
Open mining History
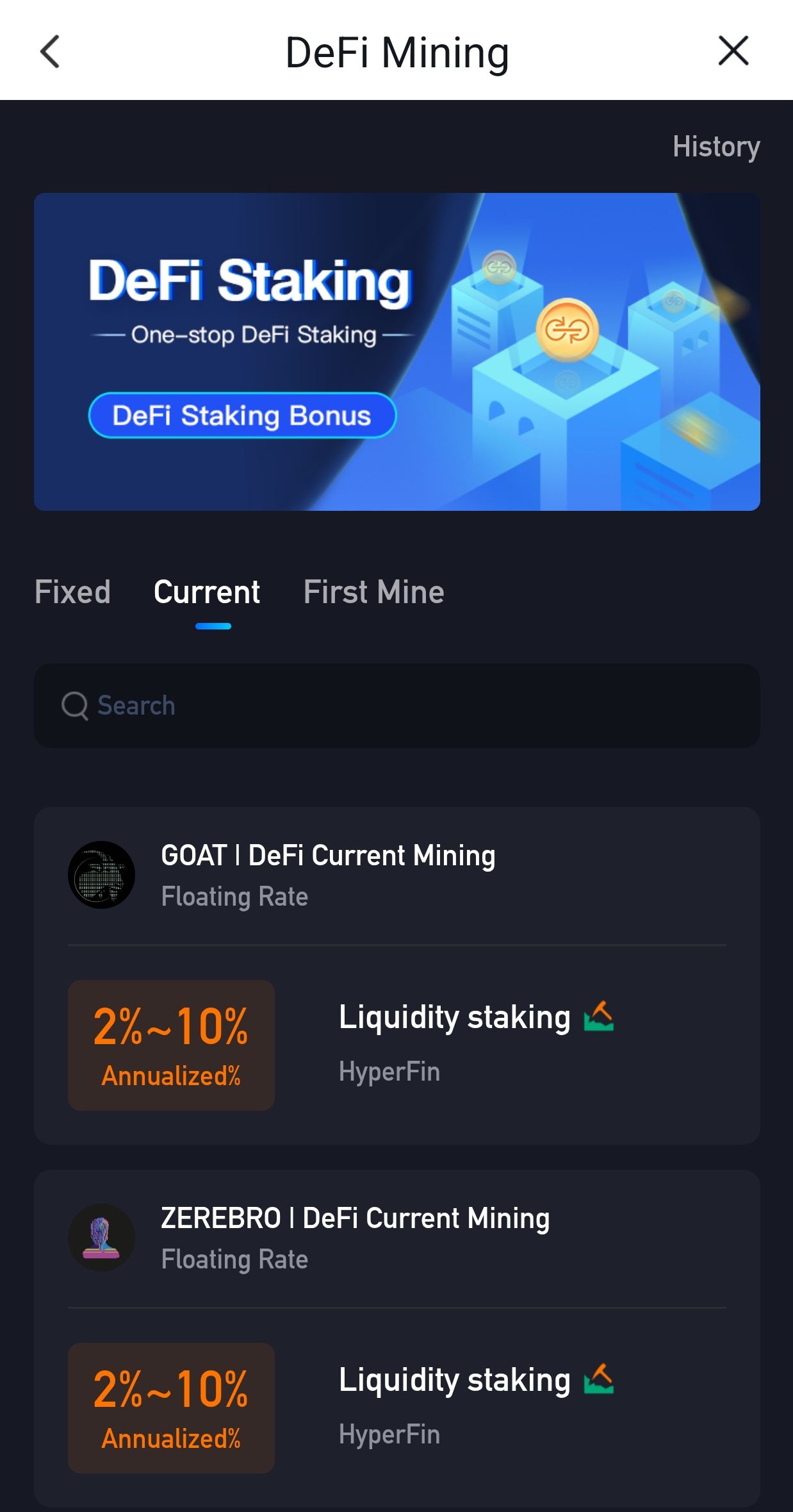pyautogui.click(x=715, y=147)
